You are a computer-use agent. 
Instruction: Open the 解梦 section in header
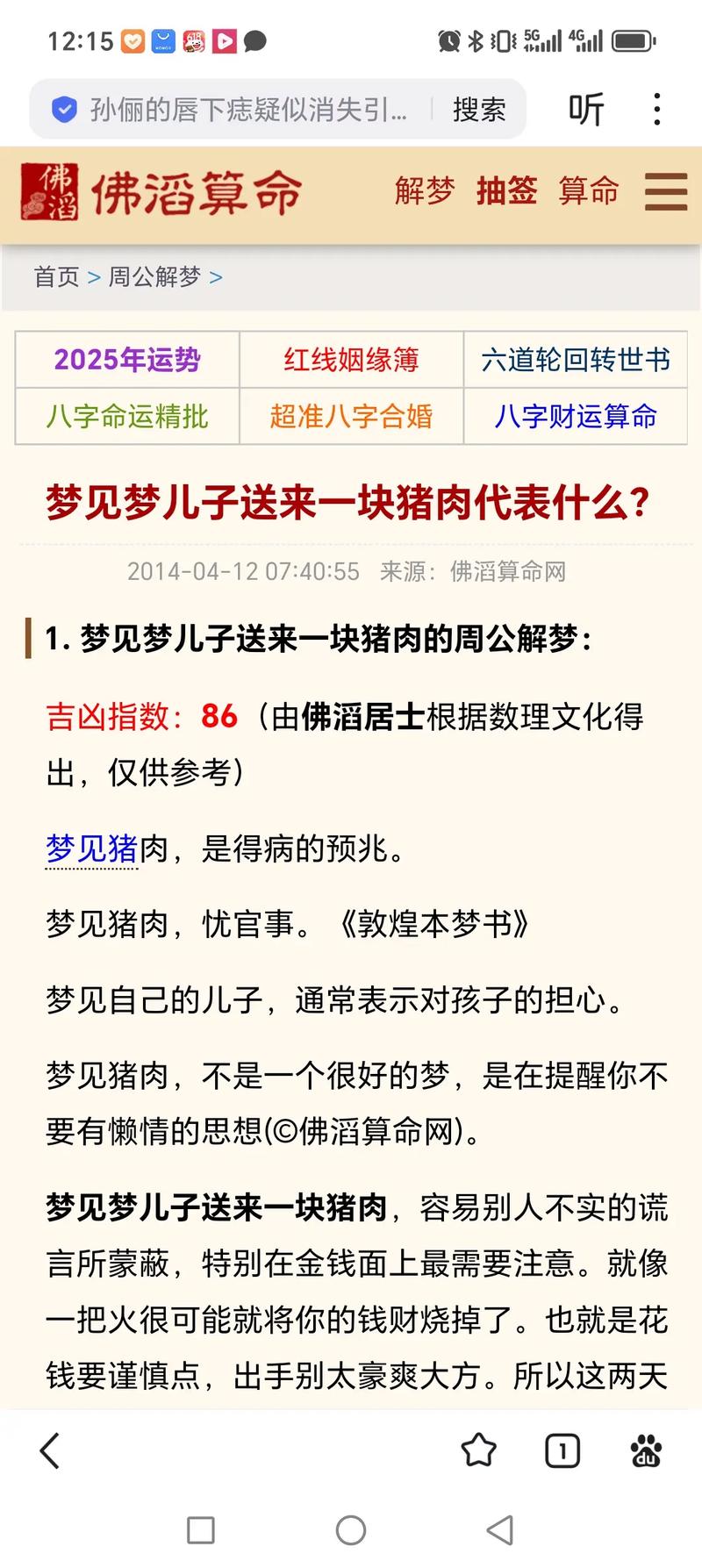click(x=425, y=190)
